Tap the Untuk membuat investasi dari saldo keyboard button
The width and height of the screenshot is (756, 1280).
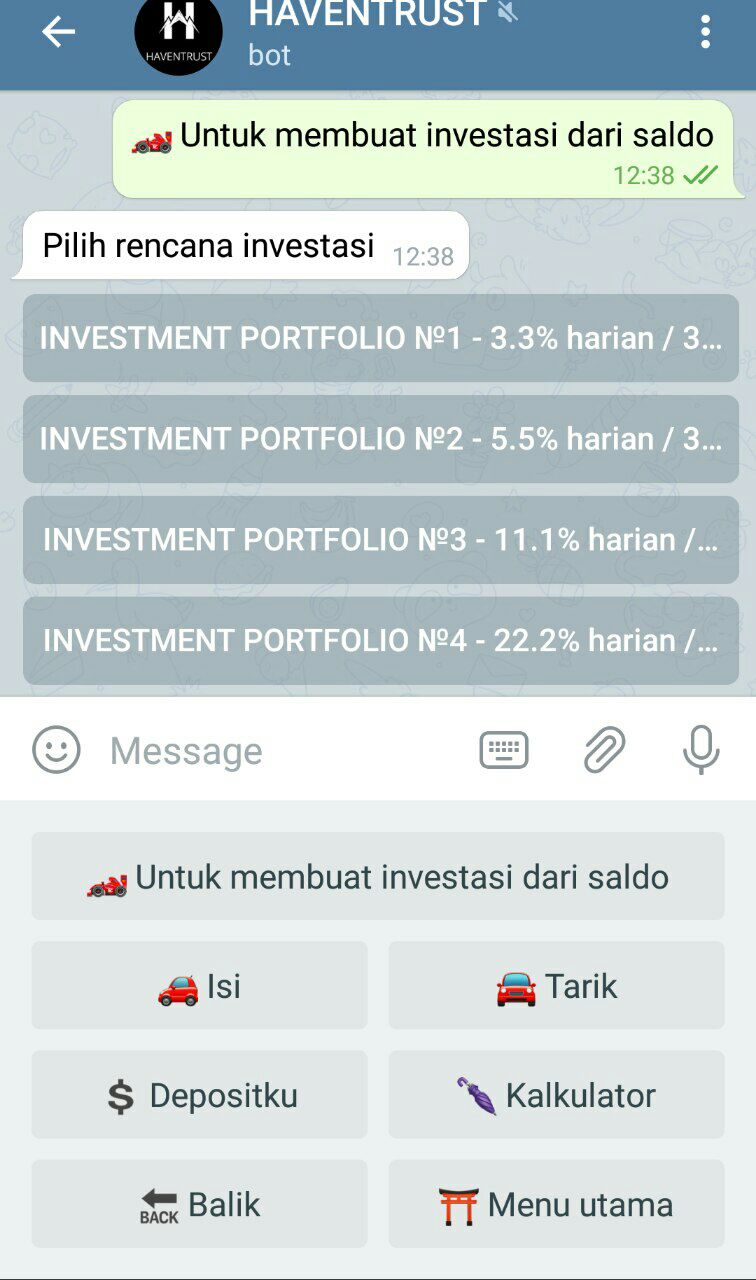click(378, 876)
